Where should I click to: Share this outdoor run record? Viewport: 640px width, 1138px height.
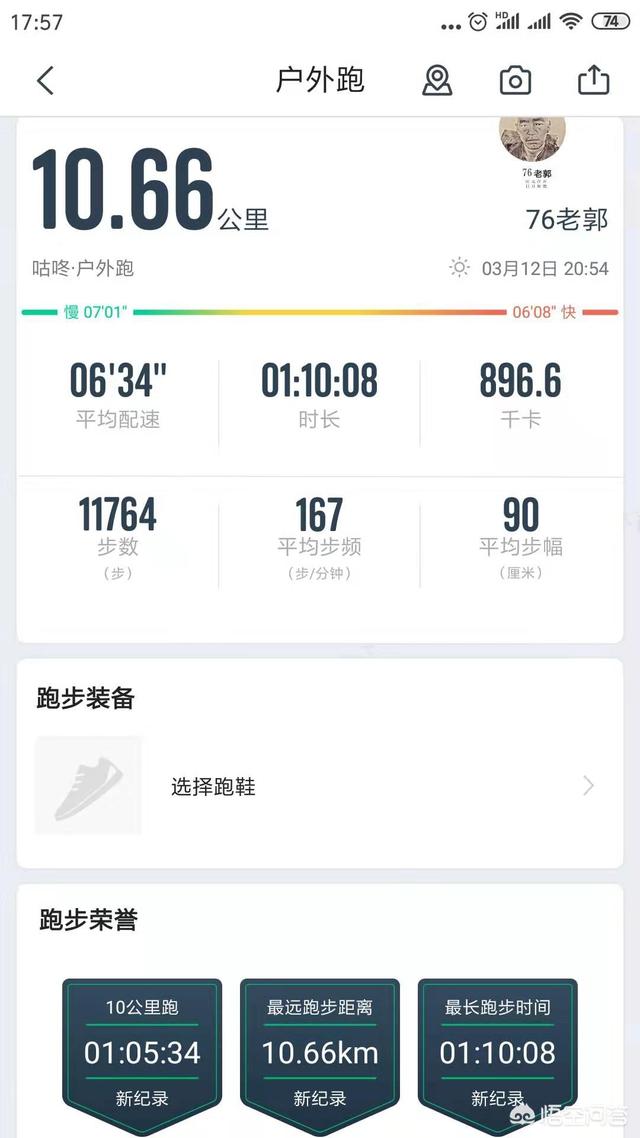pyautogui.click(x=593, y=81)
